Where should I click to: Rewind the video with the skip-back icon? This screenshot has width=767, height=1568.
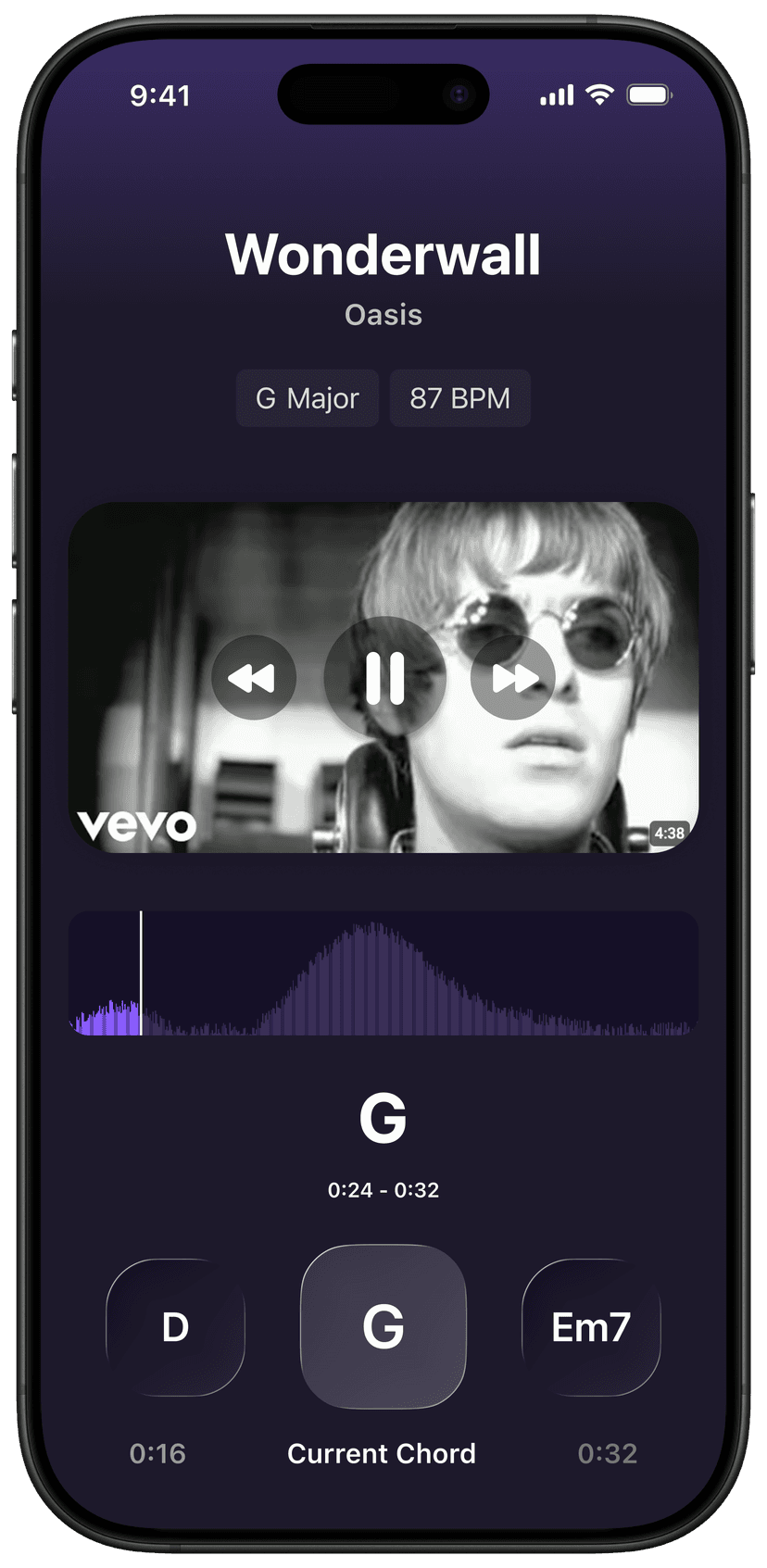[x=255, y=677]
